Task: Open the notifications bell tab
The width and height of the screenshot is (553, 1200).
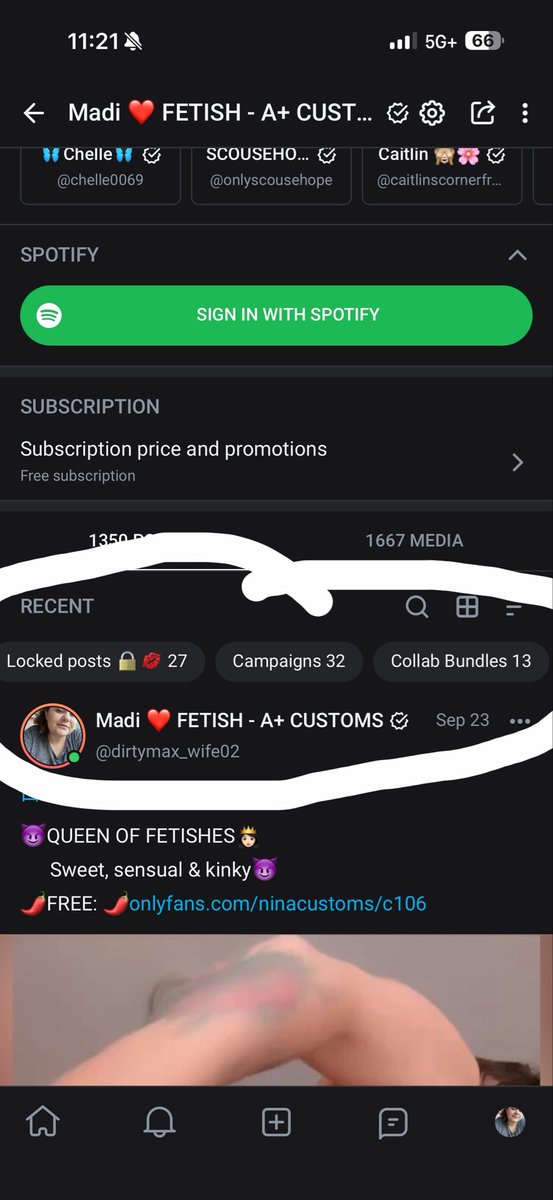Action: pos(159,1123)
